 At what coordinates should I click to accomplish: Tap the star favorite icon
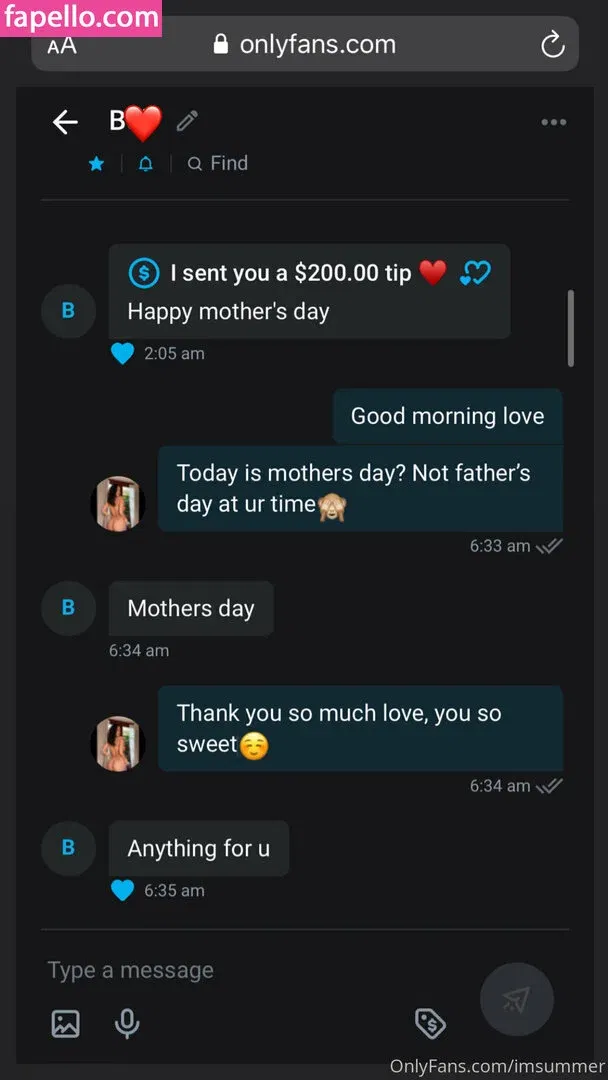point(96,164)
